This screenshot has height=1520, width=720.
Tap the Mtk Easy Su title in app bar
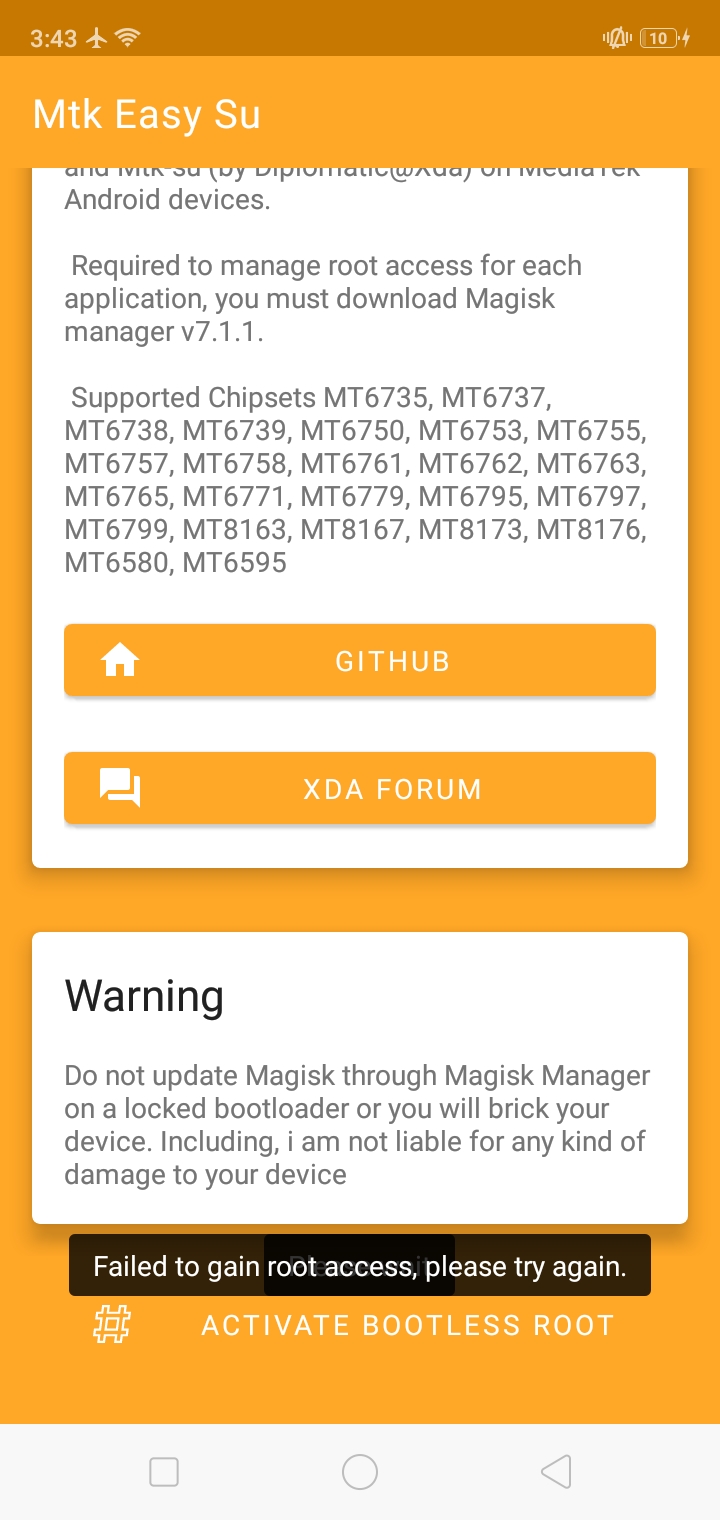(146, 113)
